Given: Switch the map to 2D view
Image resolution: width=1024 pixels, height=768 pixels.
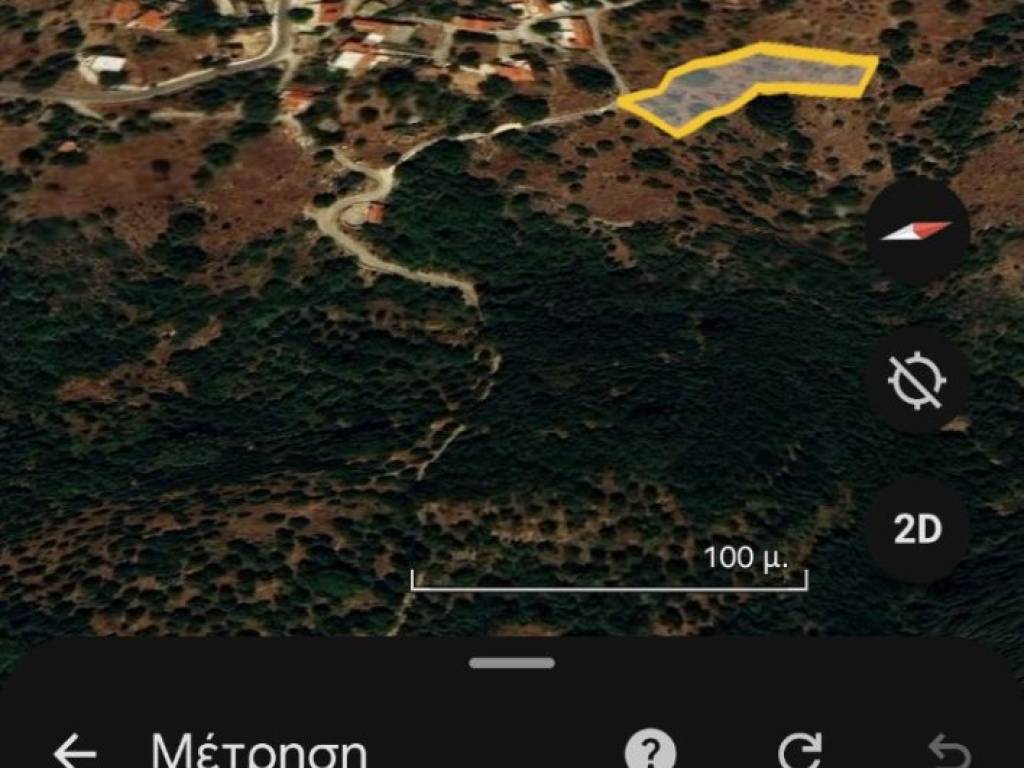Looking at the screenshot, I should tap(917, 530).
